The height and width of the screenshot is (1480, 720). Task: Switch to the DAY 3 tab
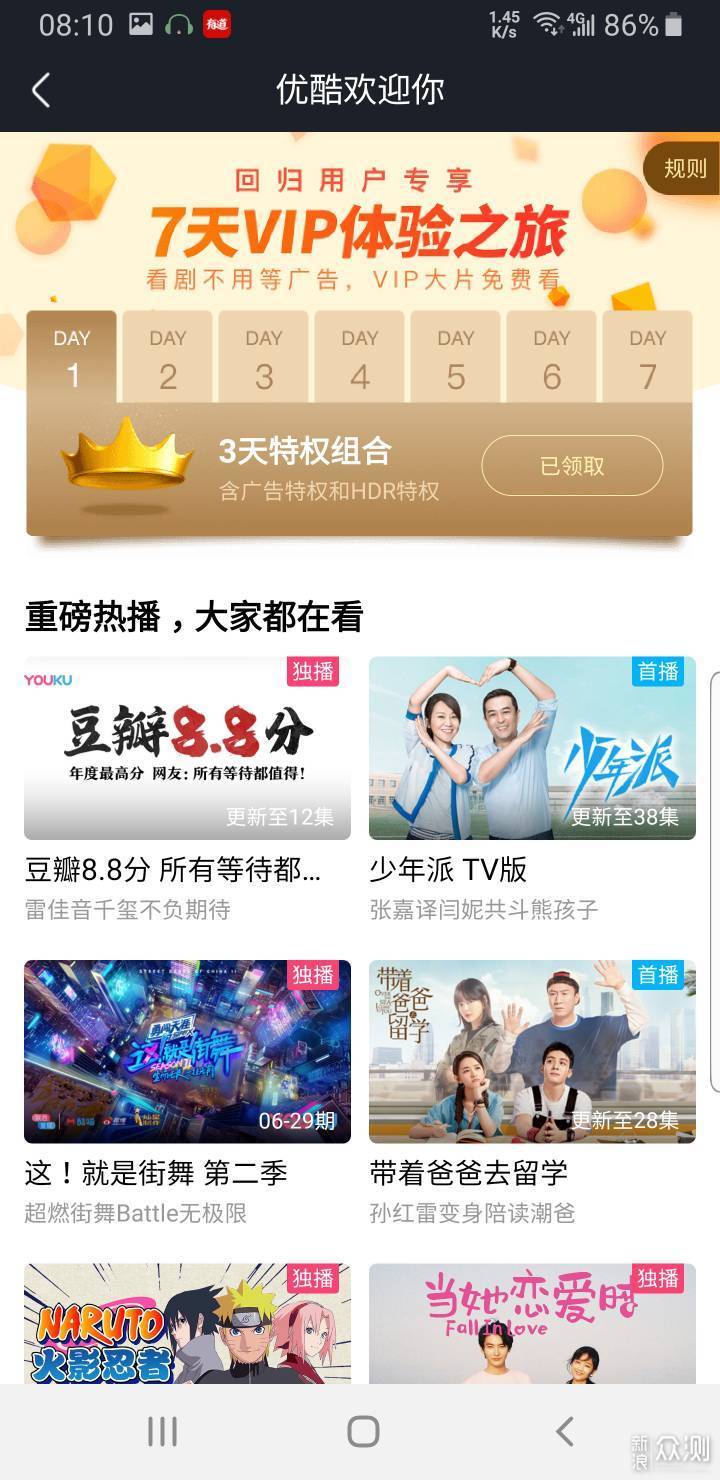[x=264, y=360]
